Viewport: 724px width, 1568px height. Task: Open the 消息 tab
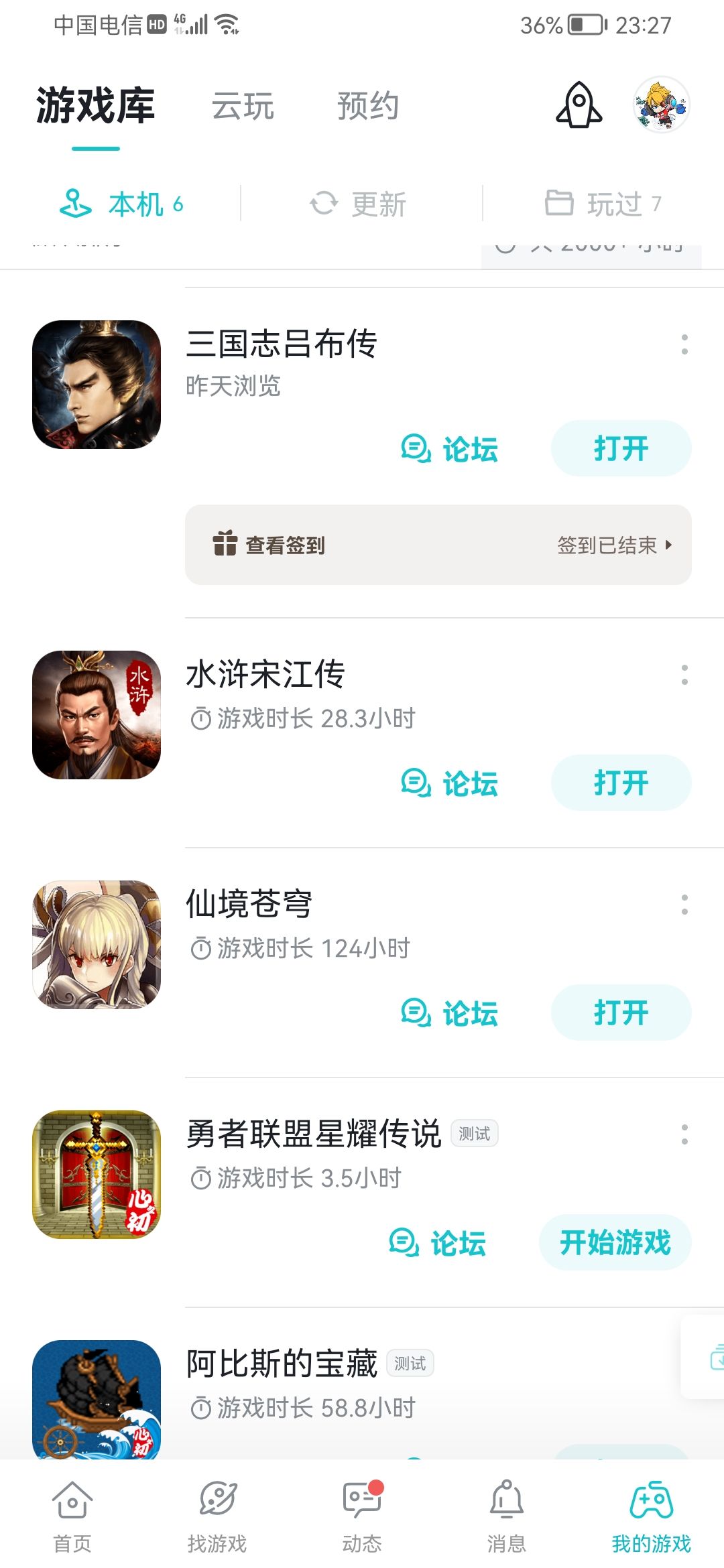(507, 1517)
